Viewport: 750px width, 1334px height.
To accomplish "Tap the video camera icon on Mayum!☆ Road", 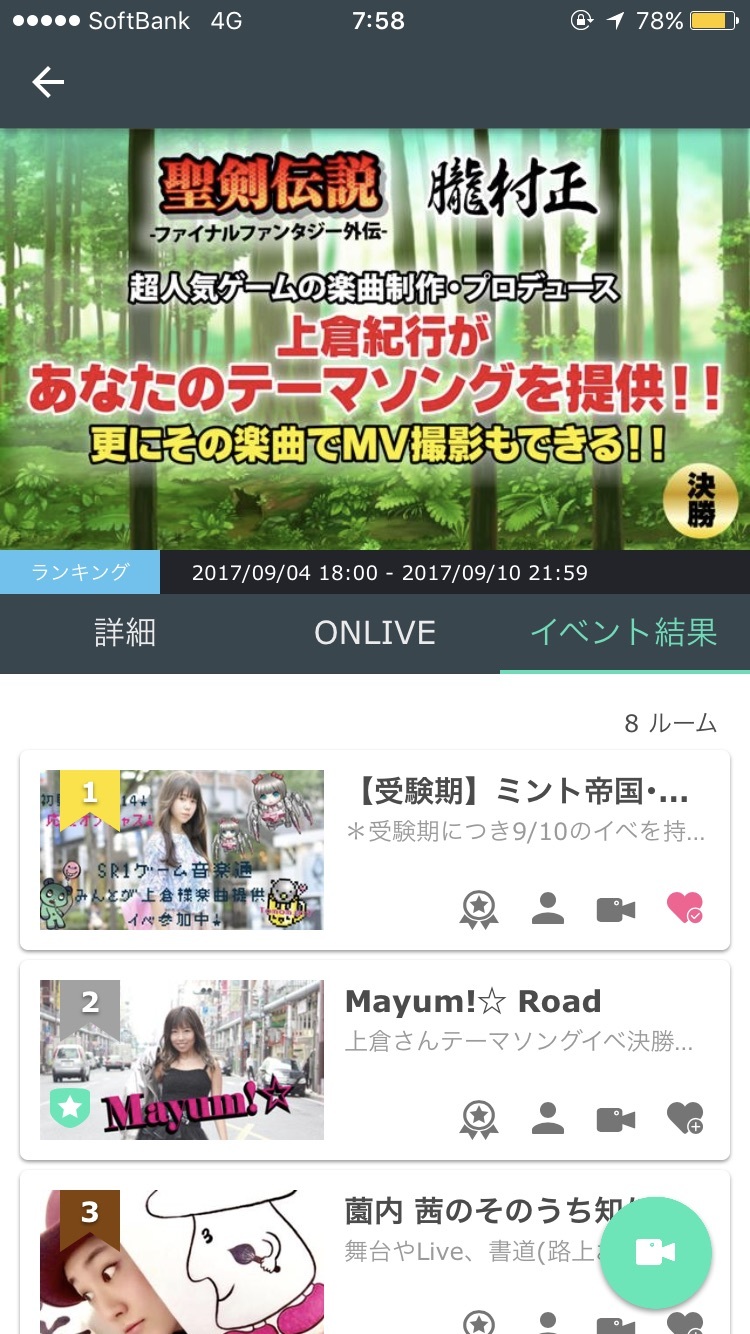I will pyautogui.click(x=616, y=1119).
